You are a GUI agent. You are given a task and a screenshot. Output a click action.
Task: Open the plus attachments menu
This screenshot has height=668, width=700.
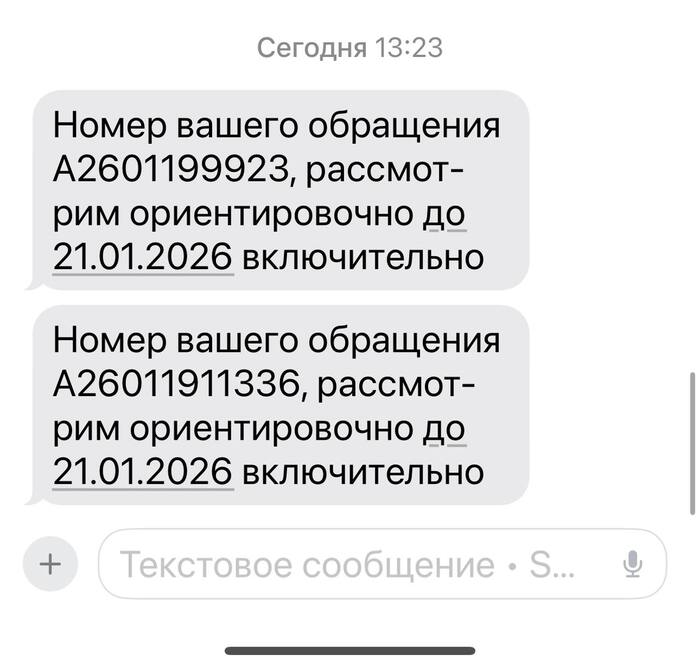49,564
